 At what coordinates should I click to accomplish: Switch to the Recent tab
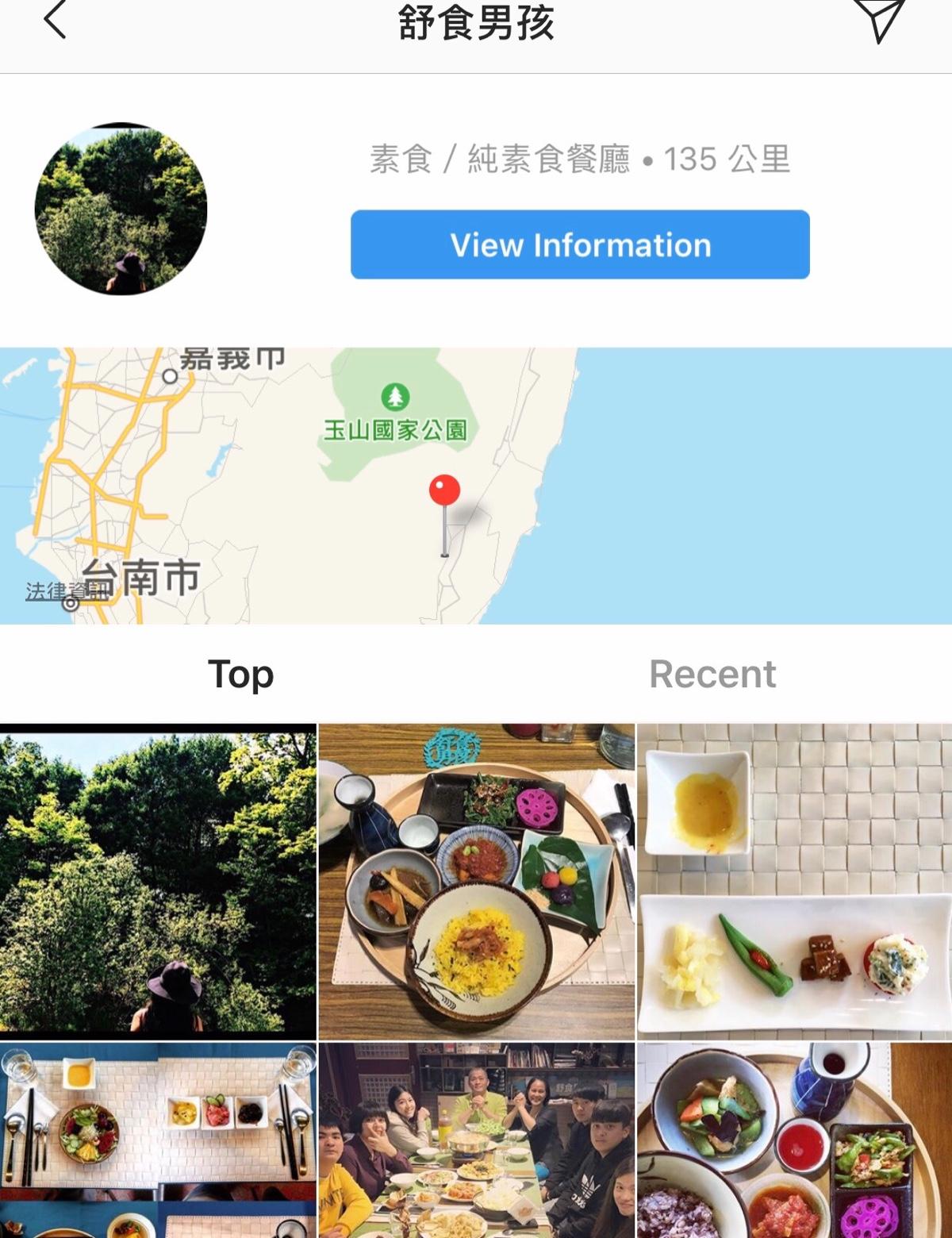[712, 675]
